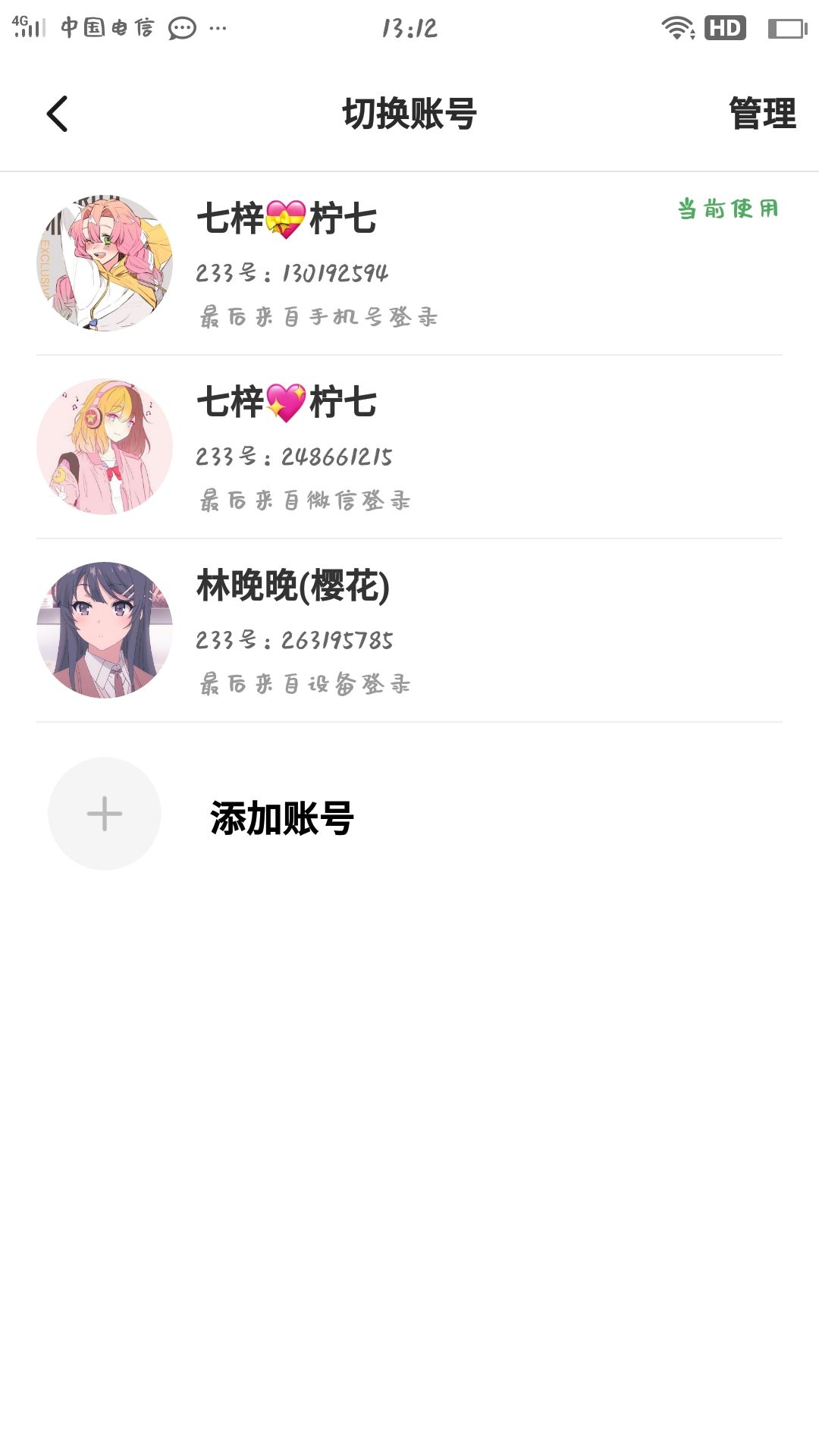The width and height of the screenshot is (819, 1456).
Task: Tap 添加账号 to add another account
Action: [281, 817]
